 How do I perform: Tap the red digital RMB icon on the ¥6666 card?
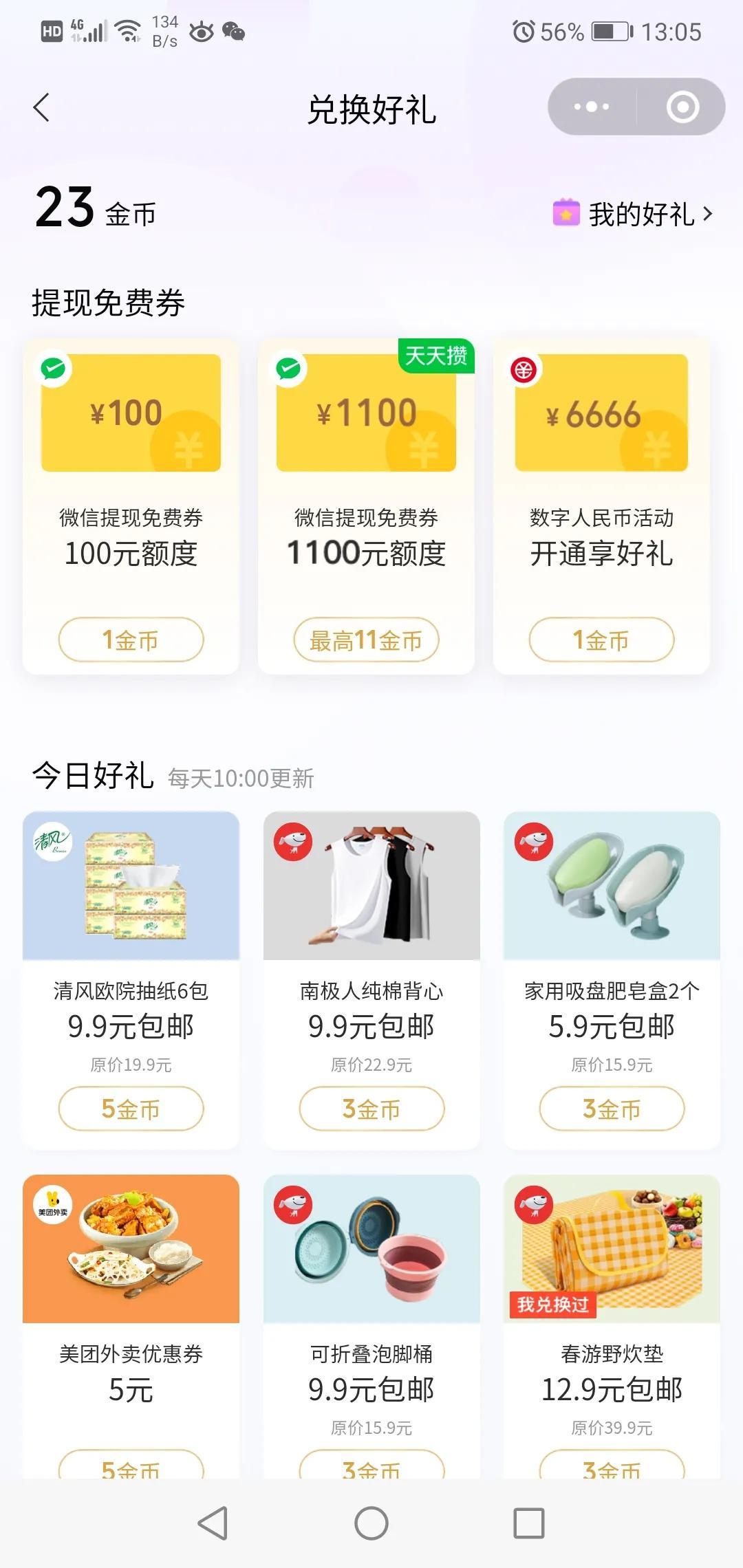pyautogui.click(x=526, y=369)
